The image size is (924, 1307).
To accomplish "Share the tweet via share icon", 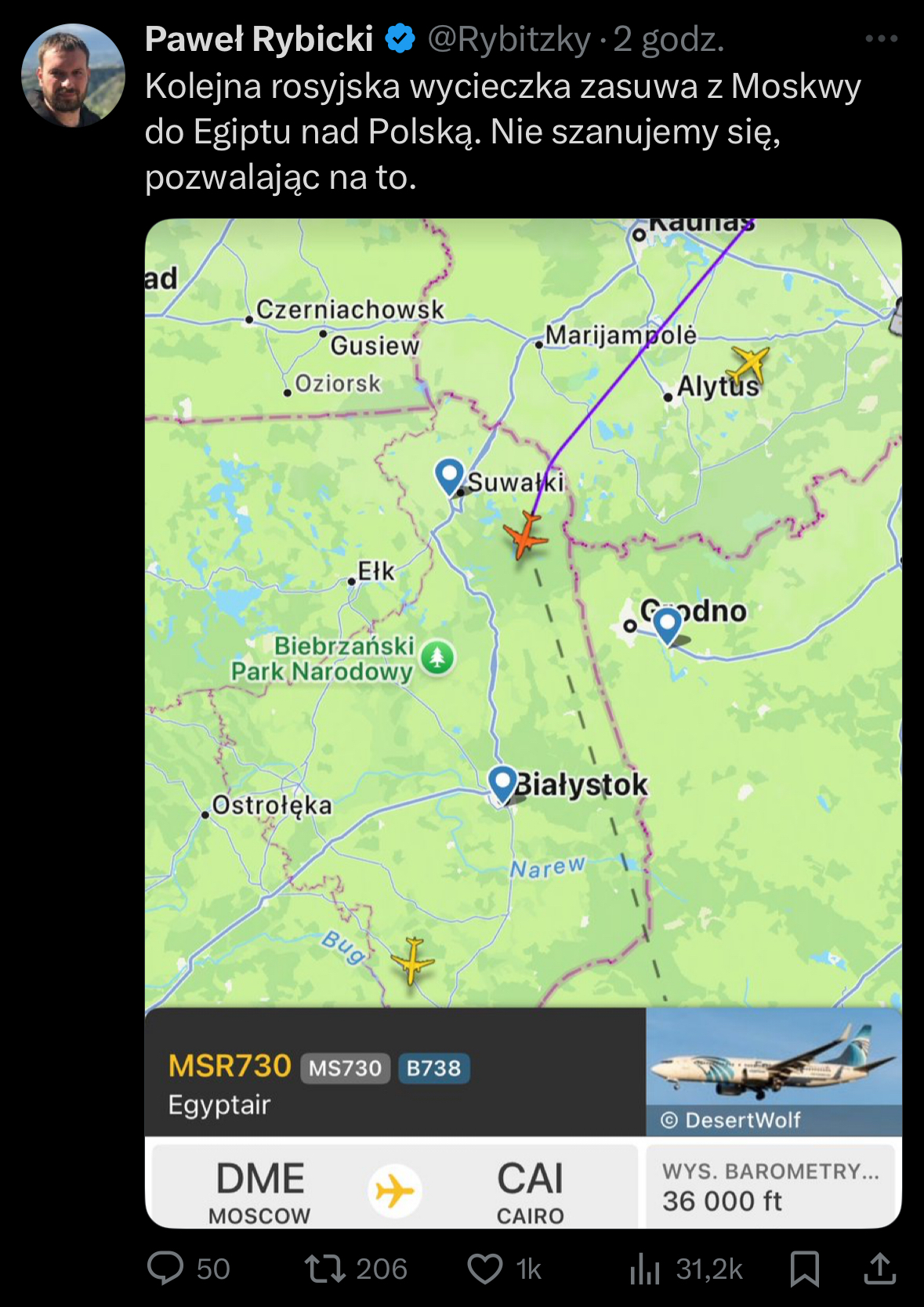I will [x=879, y=1268].
